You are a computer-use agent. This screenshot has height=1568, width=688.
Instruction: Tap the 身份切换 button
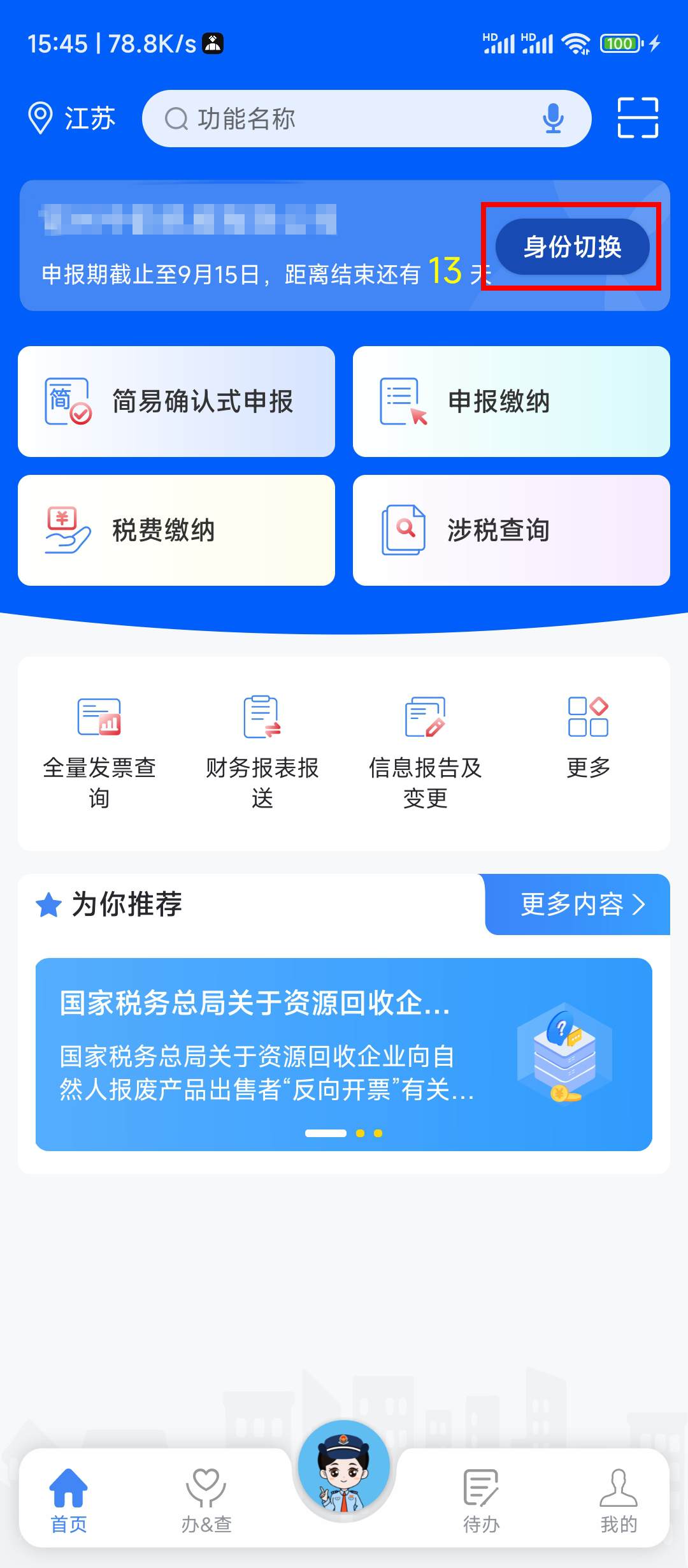click(572, 247)
